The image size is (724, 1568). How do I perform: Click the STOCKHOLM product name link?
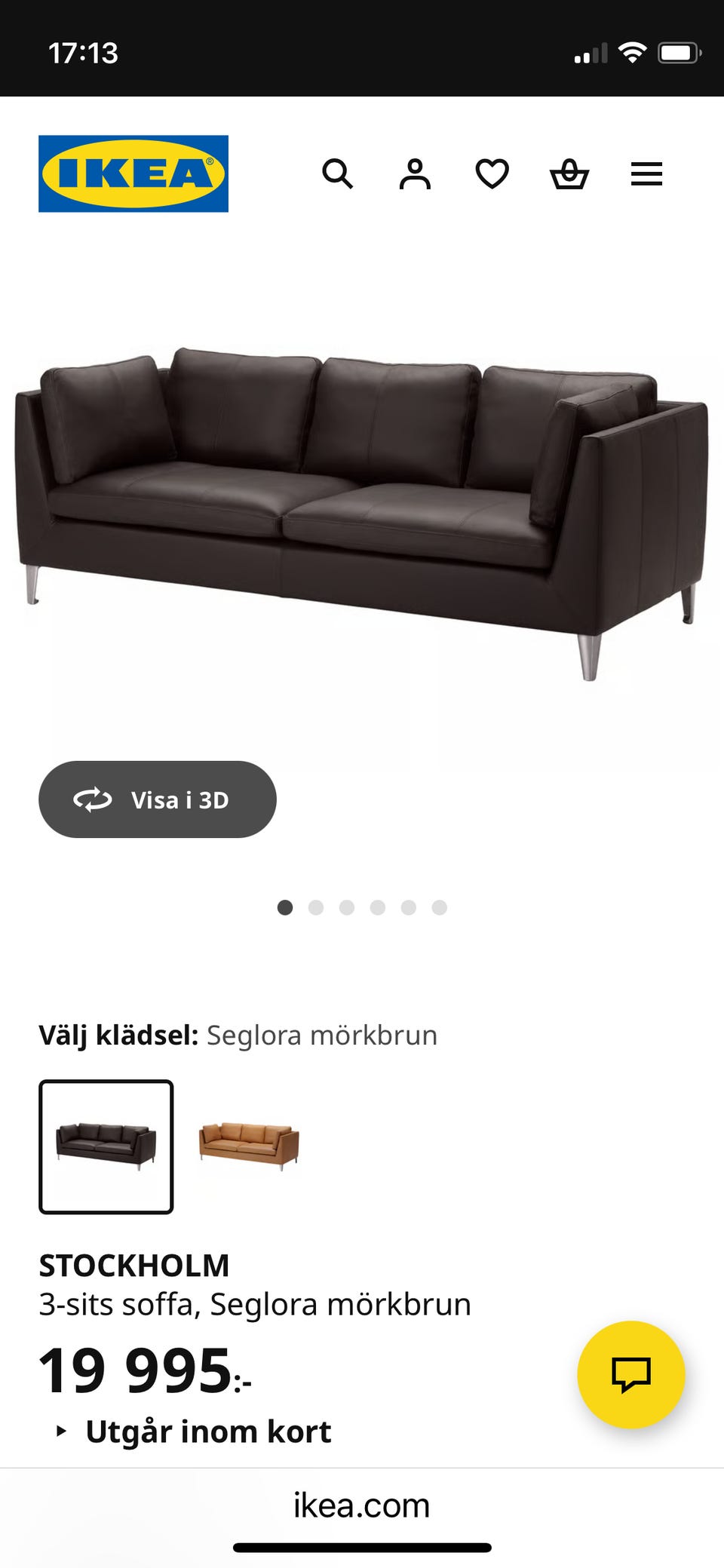click(135, 1263)
